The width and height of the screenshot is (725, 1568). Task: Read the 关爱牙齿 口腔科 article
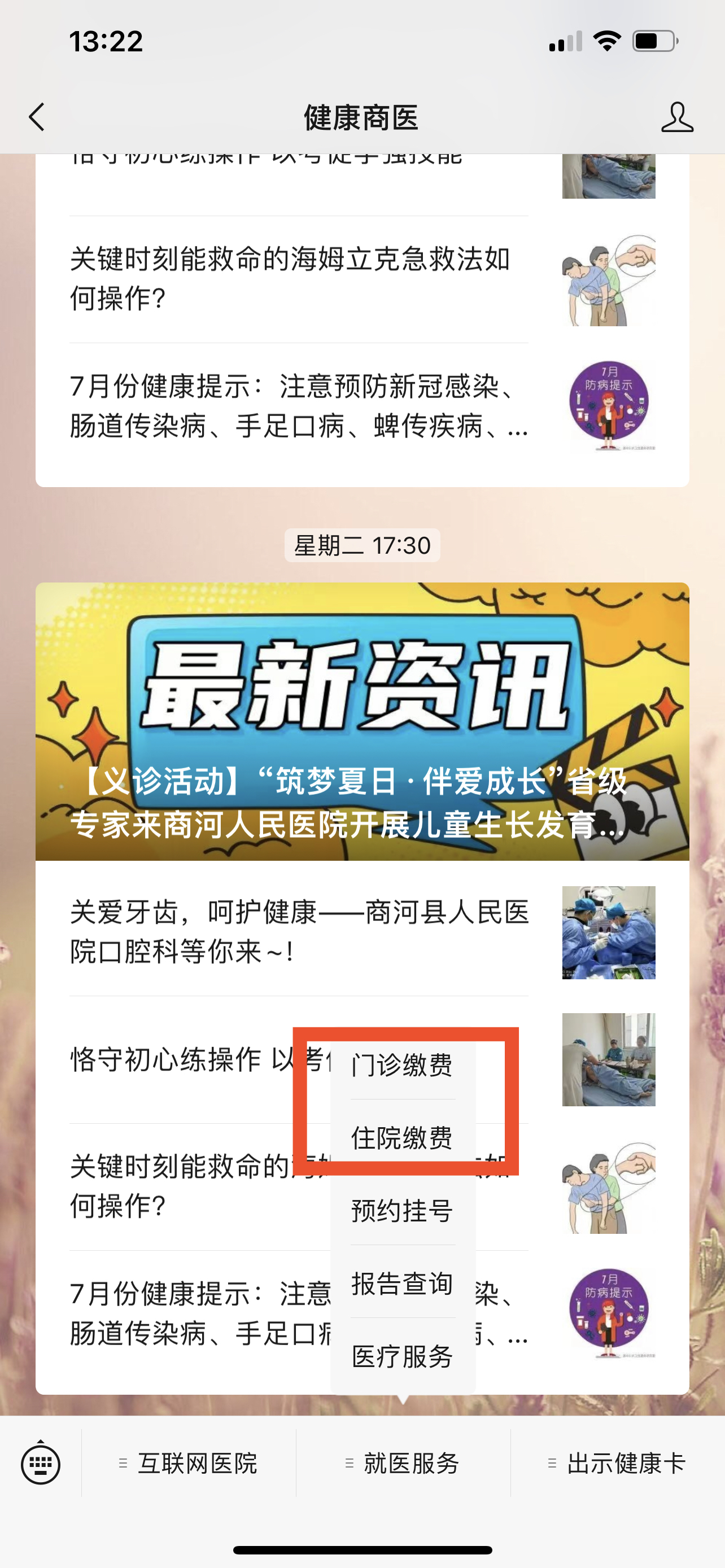pyautogui.click(x=298, y=932)
